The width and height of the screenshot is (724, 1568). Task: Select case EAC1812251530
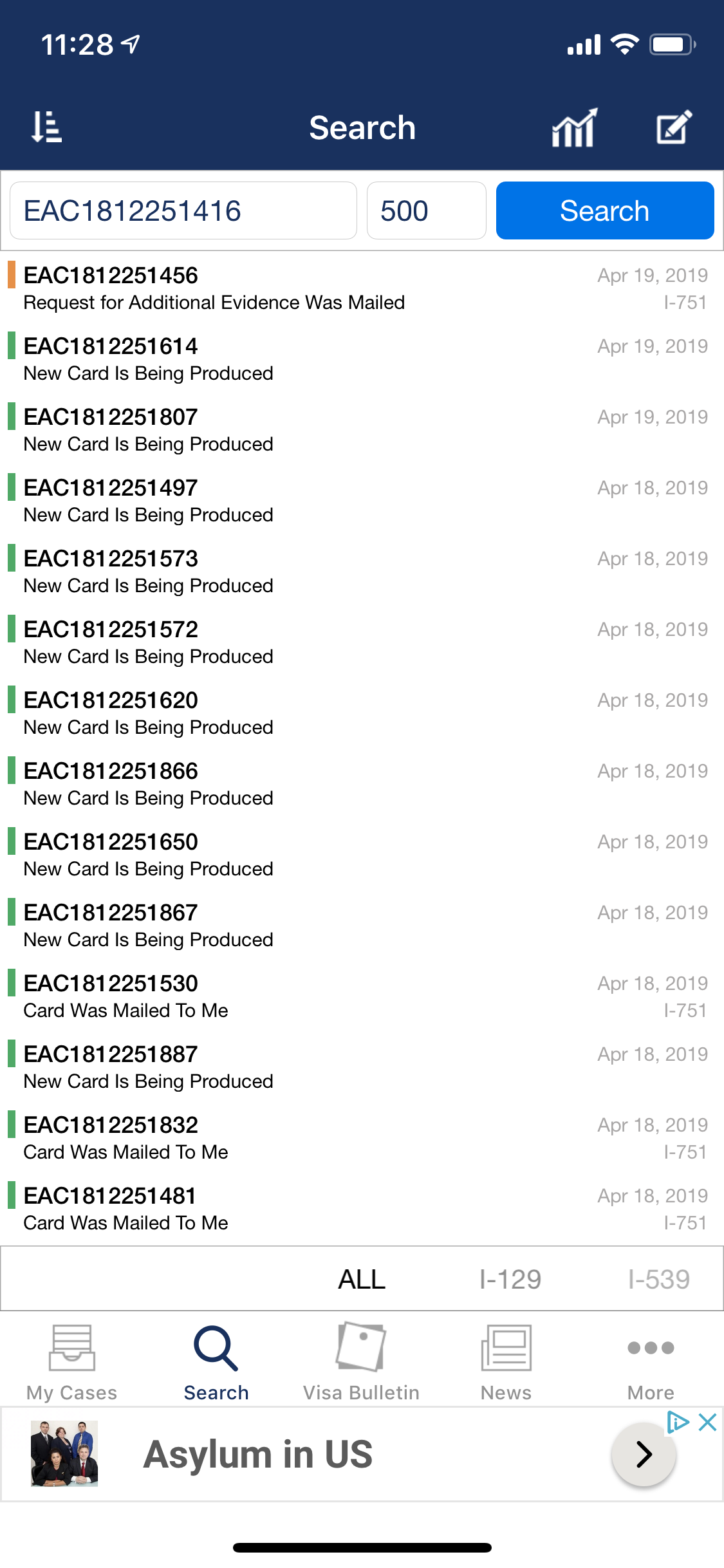362,996
